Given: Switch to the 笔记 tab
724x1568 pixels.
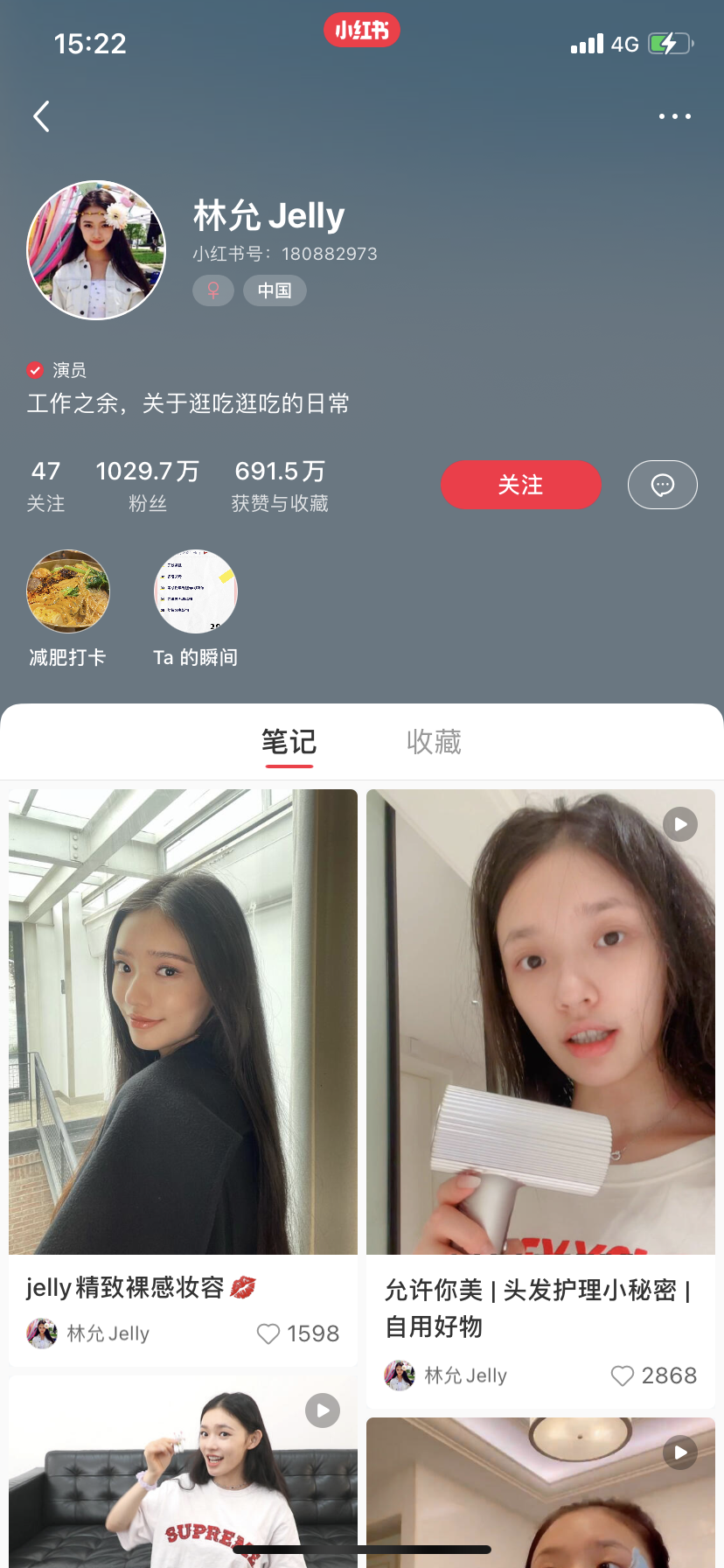Looking at the screenshot, I should pos(289,742).
